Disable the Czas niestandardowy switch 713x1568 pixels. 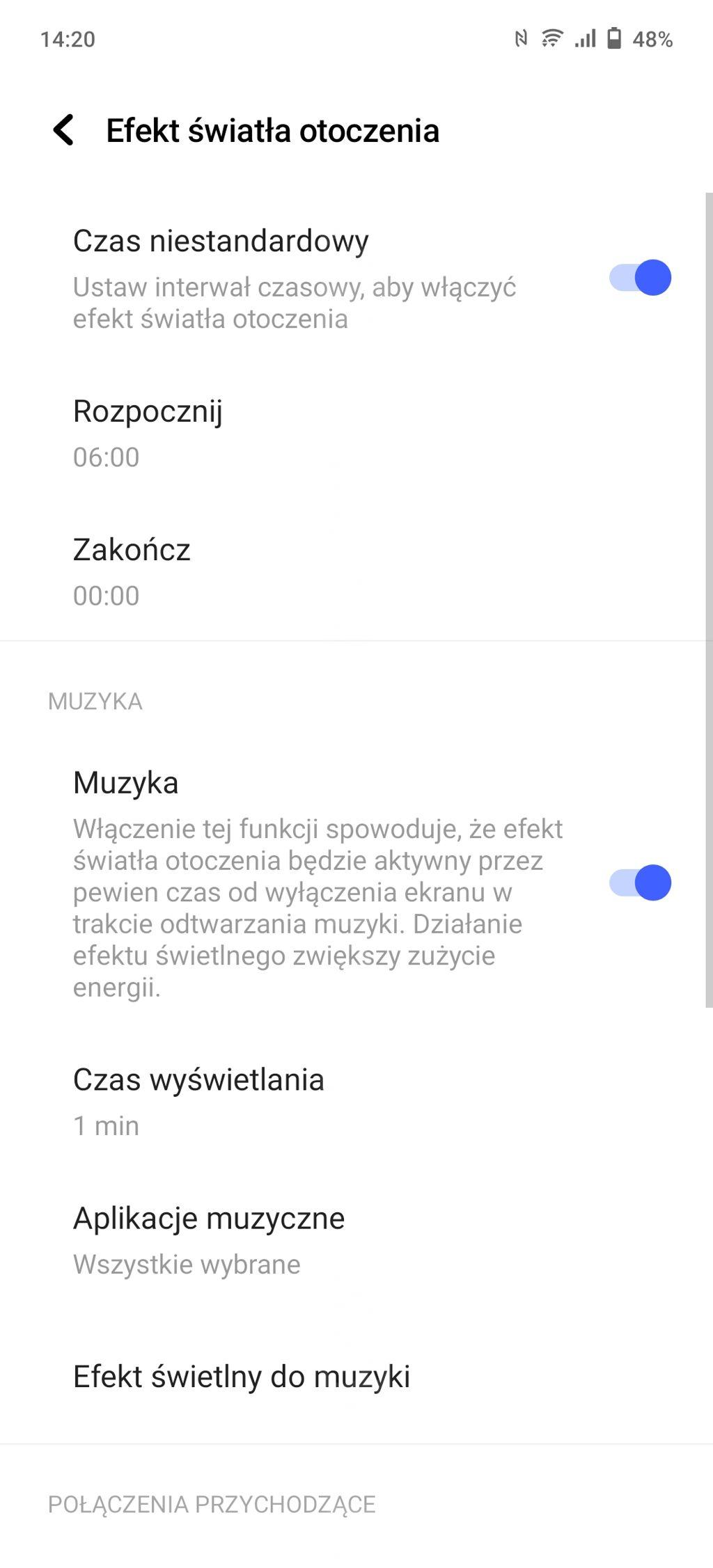[640, 278]
